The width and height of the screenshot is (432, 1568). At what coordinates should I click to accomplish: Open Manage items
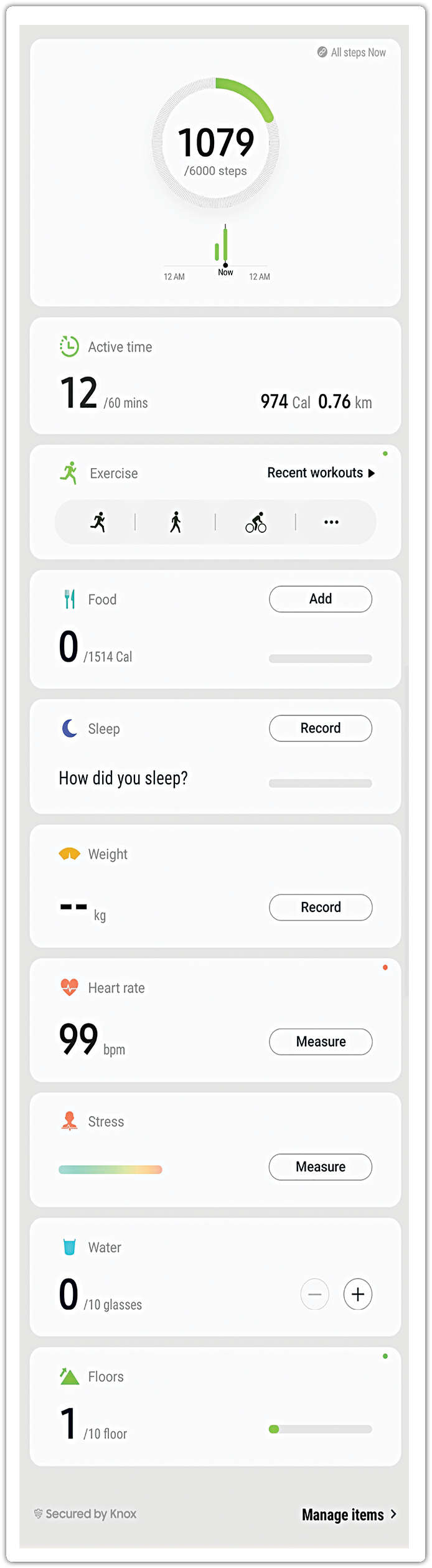tap(349, 1514)
